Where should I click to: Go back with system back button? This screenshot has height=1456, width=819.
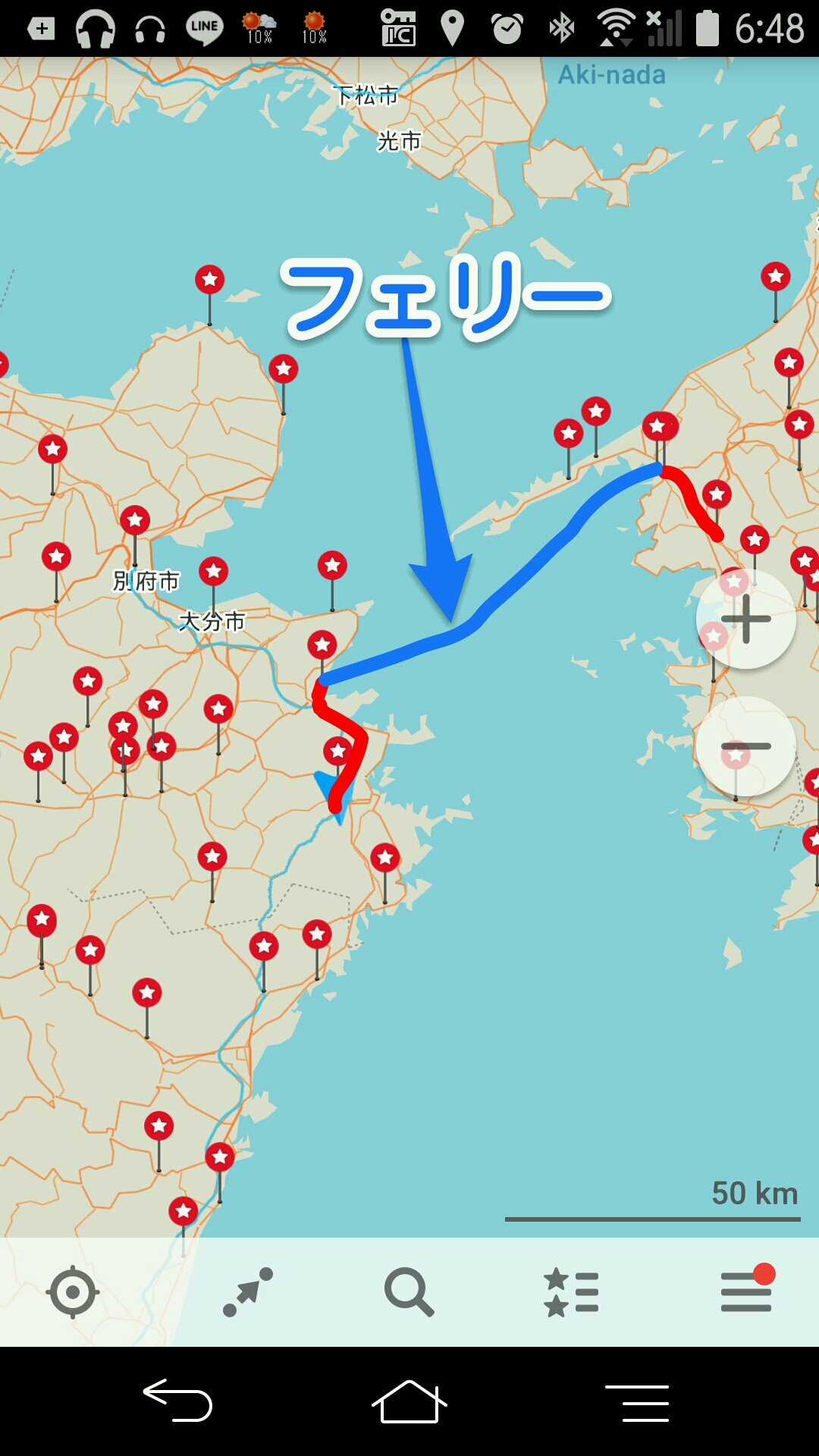click(x=177, y=1401)
